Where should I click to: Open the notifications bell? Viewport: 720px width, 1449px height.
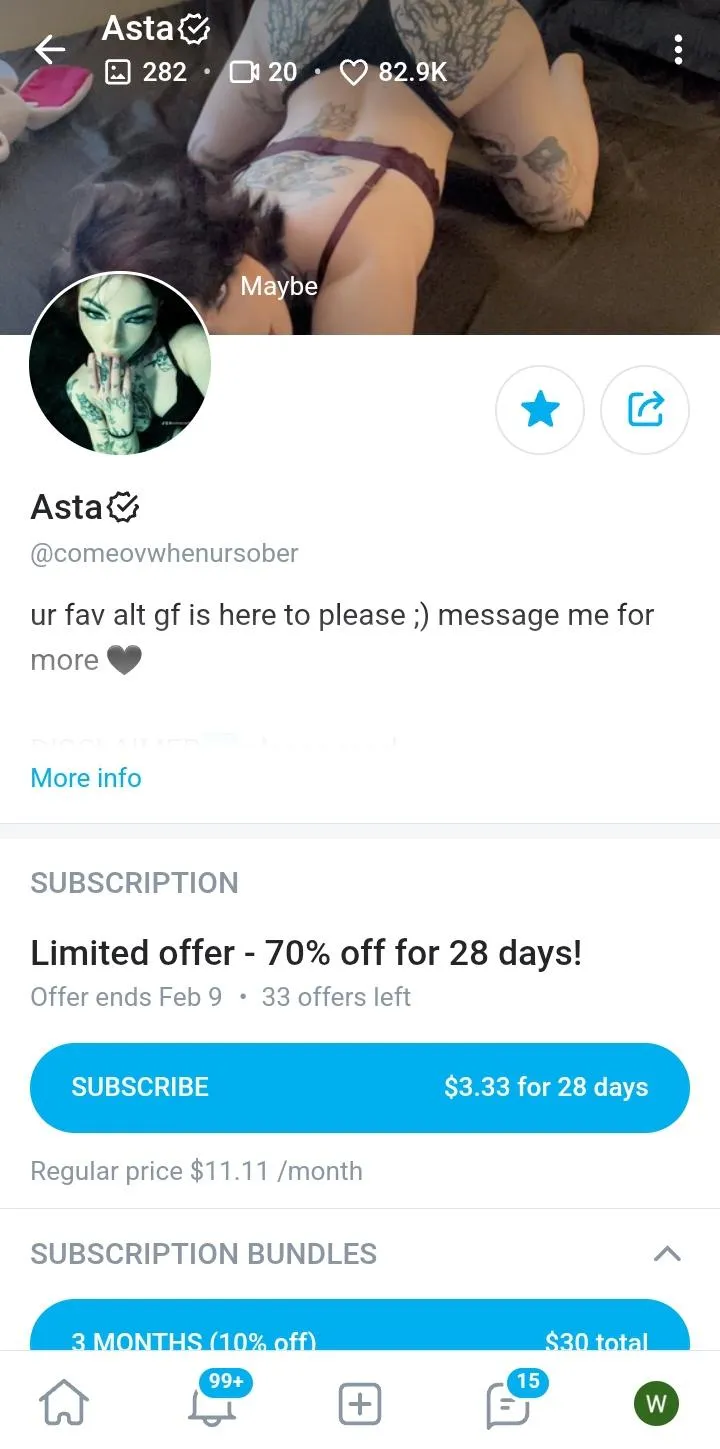click(x=212, y=1405)
